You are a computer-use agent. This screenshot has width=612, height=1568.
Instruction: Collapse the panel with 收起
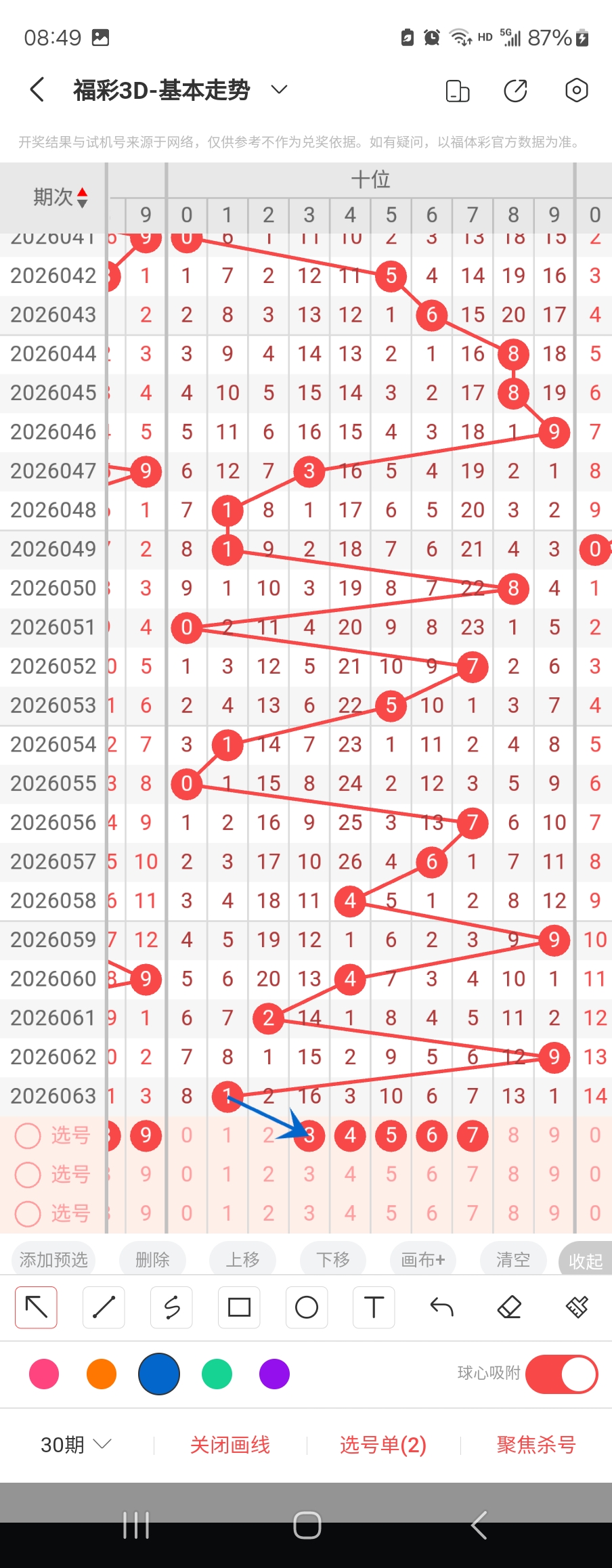[x=585, y=1261]
